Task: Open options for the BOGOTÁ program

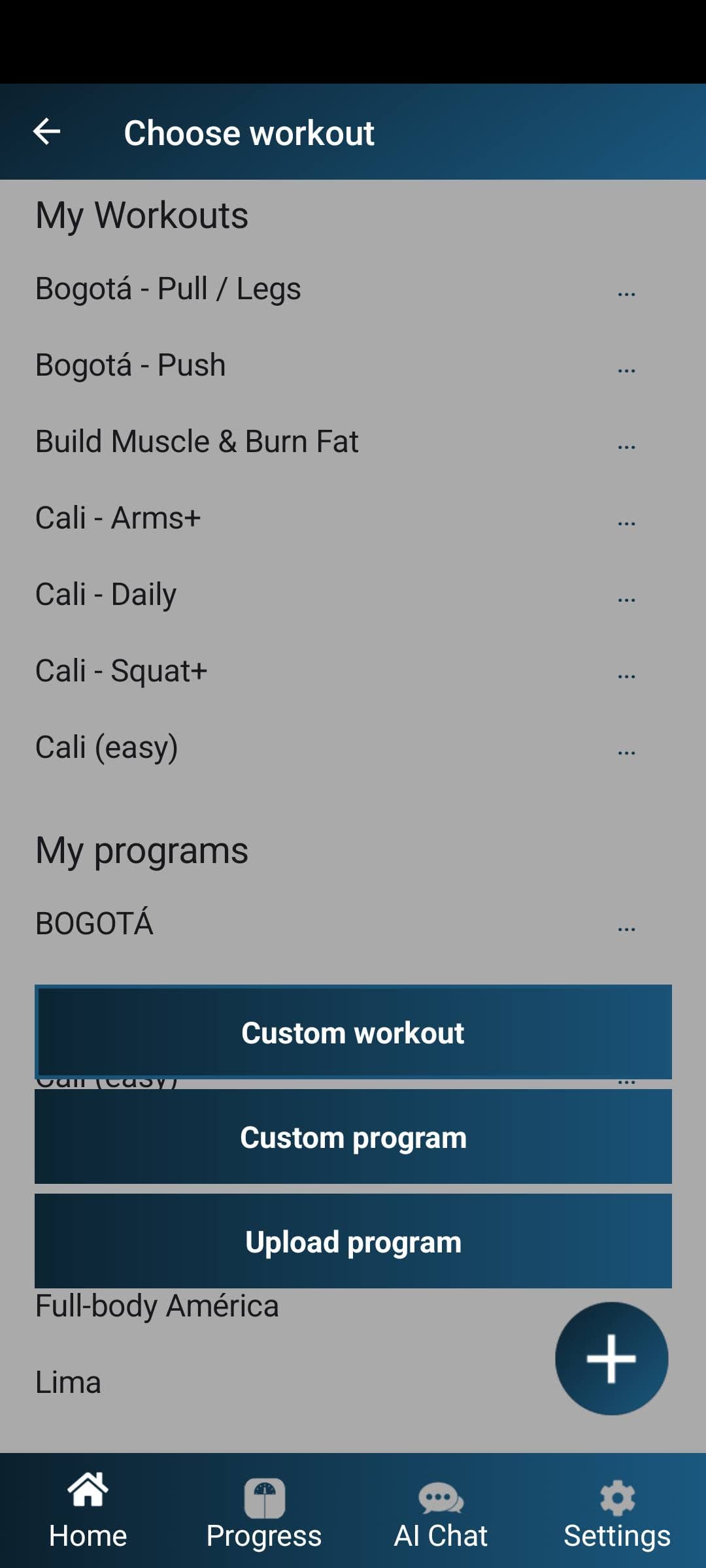Action: pyautogui.click(x=626, y=928)
